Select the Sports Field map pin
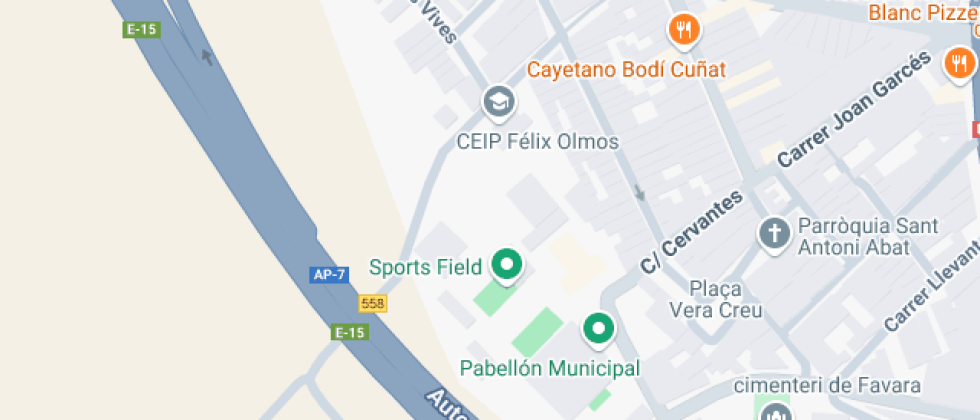Screen dimensions: 980x420 pos(507,267)
